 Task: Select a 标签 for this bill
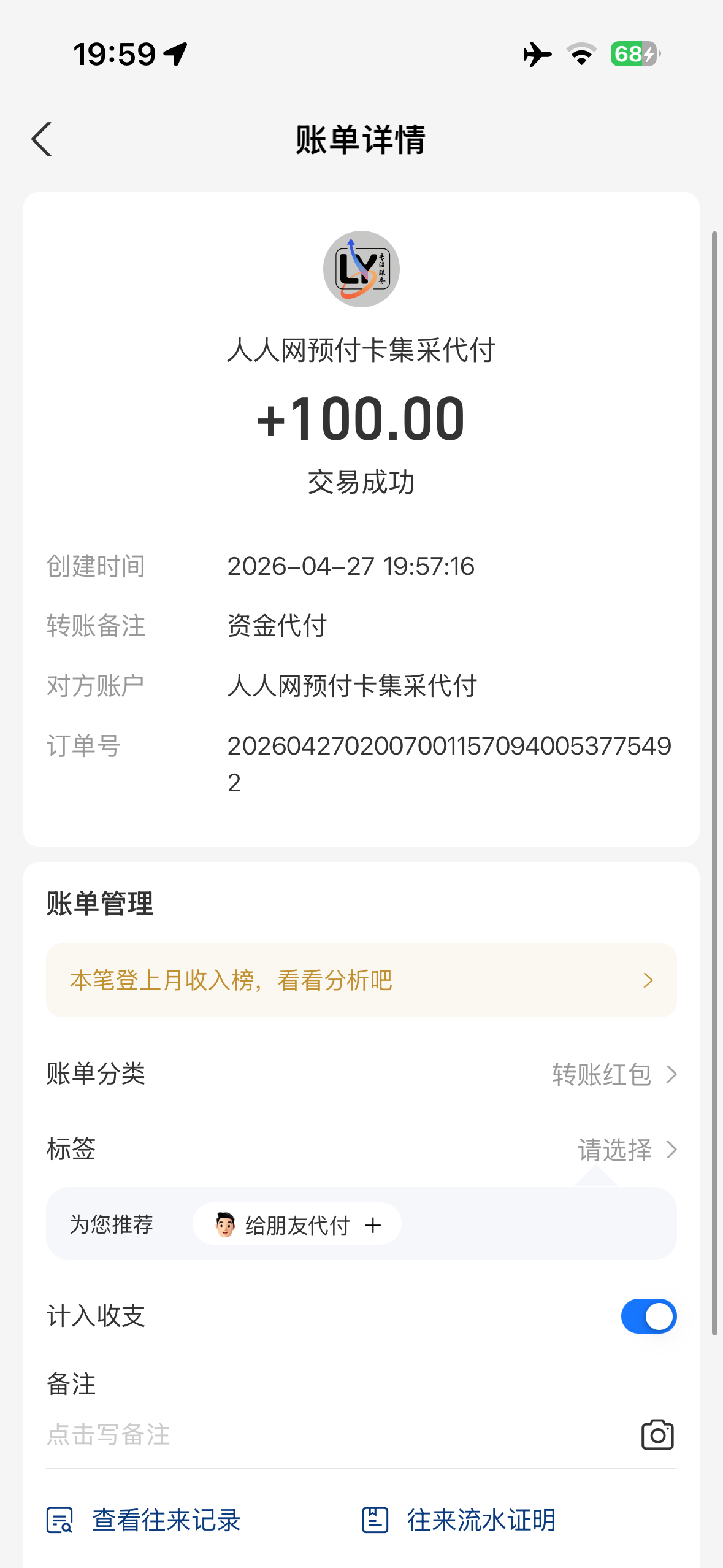(x=627, y=1150)
